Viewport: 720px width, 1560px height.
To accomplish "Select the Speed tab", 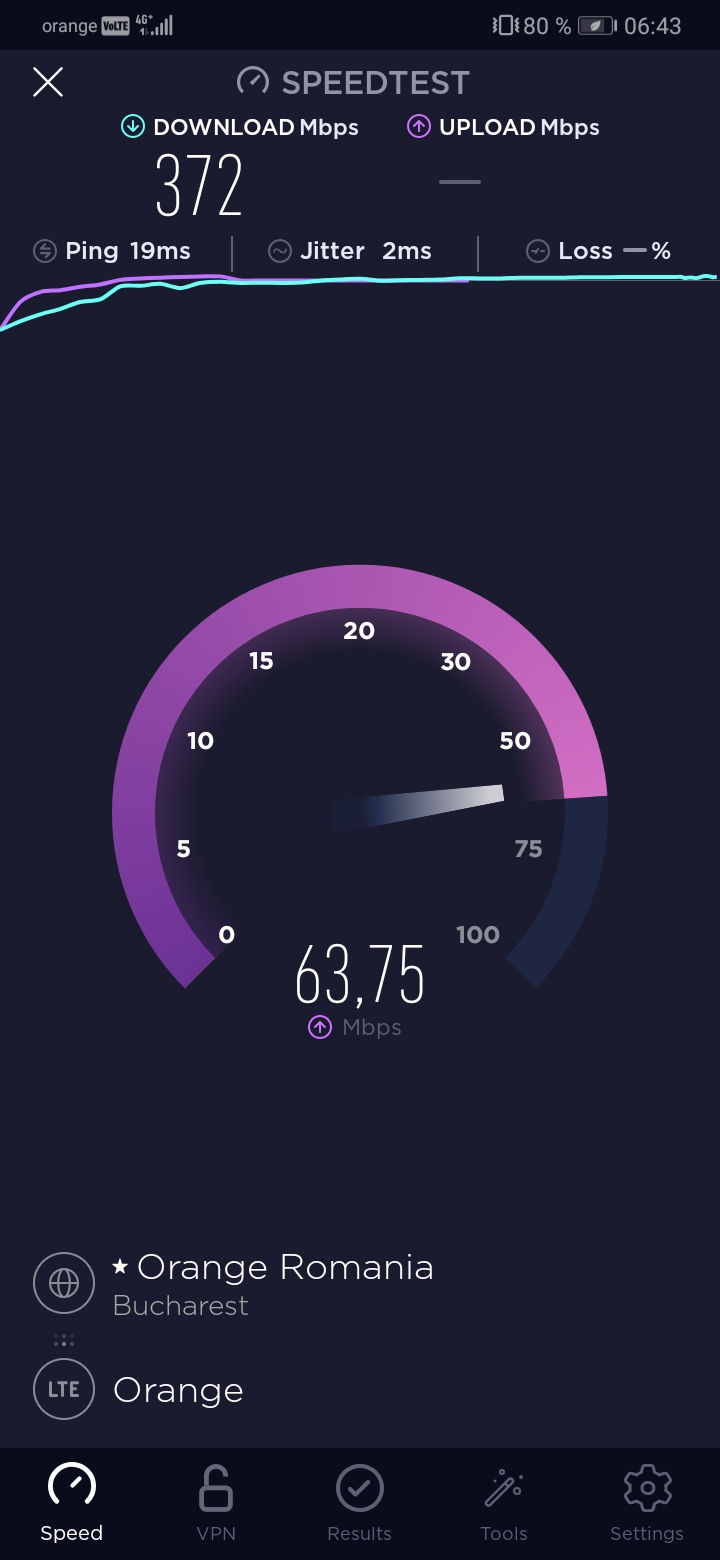I will (72, 1502).
